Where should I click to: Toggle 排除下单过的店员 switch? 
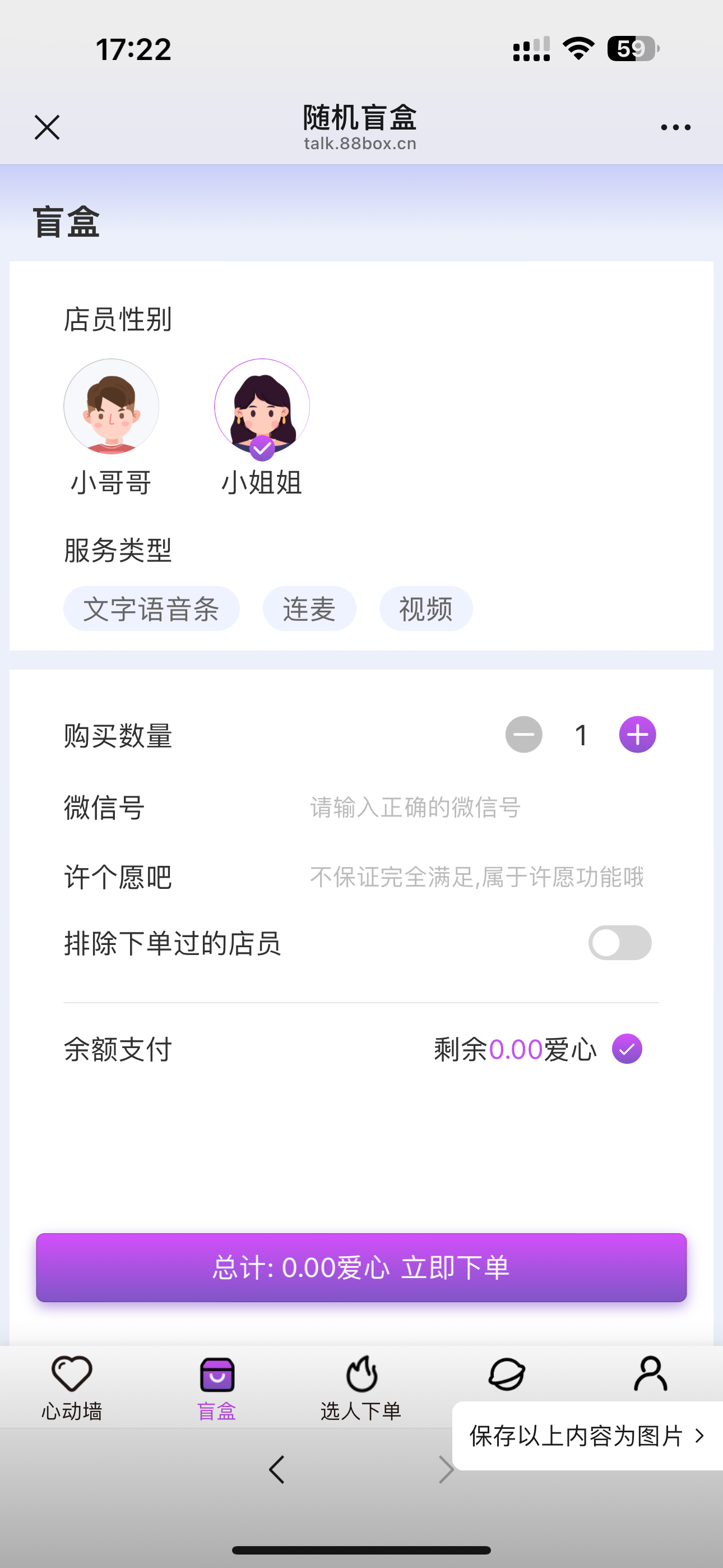click(620, 943)
